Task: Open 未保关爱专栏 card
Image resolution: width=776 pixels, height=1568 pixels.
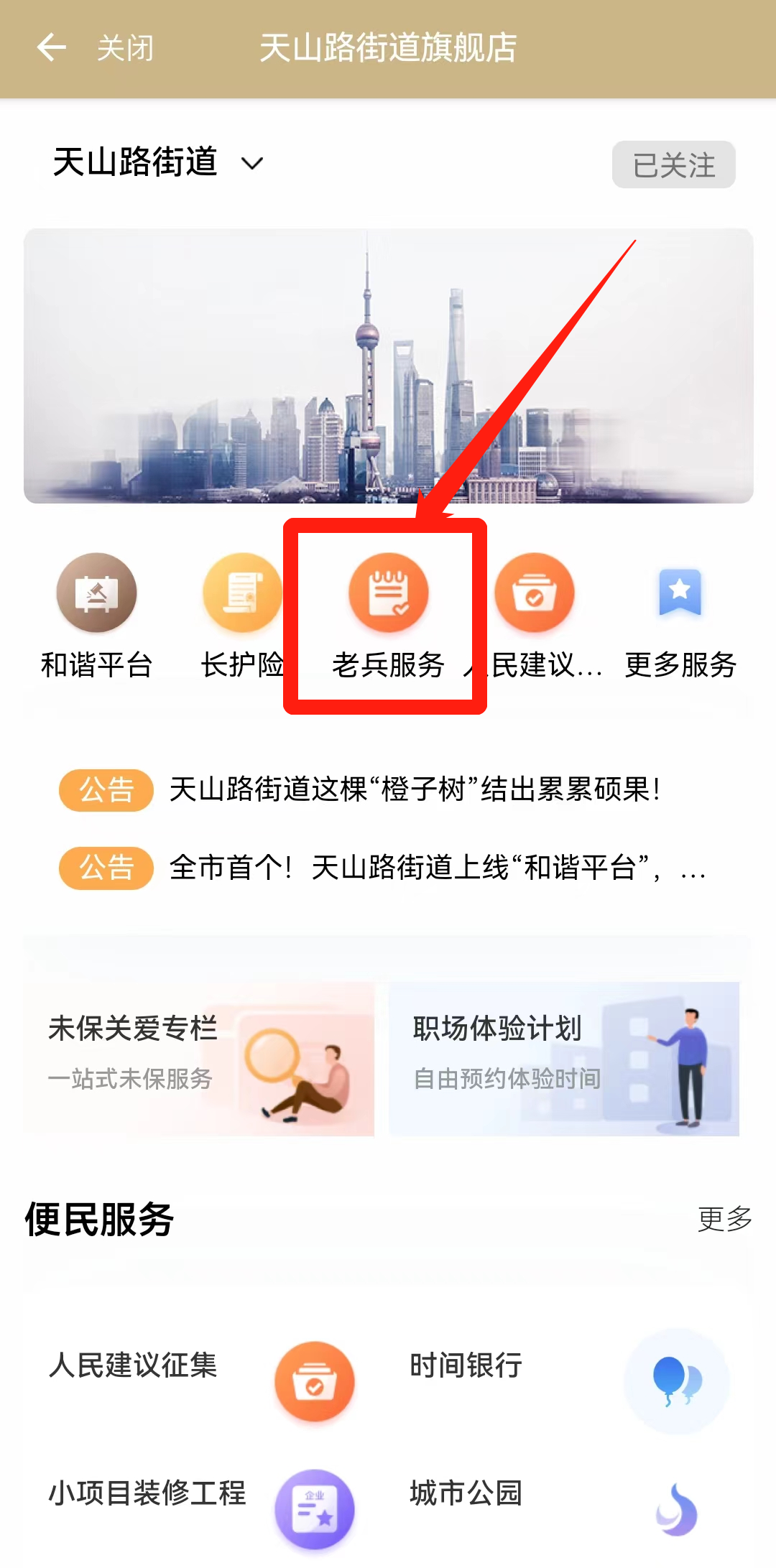Action: (x=199, y=1057)
